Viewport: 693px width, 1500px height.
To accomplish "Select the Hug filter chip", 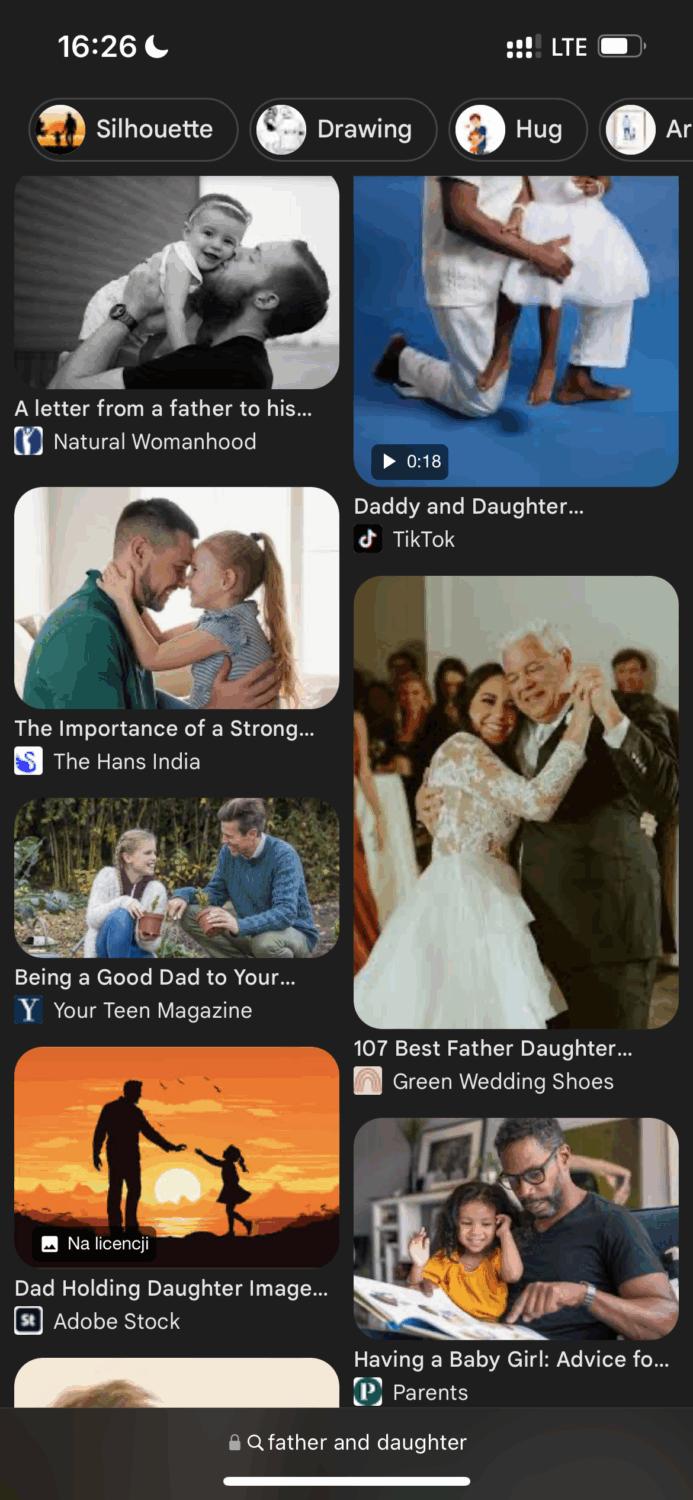I will (517, 130).
